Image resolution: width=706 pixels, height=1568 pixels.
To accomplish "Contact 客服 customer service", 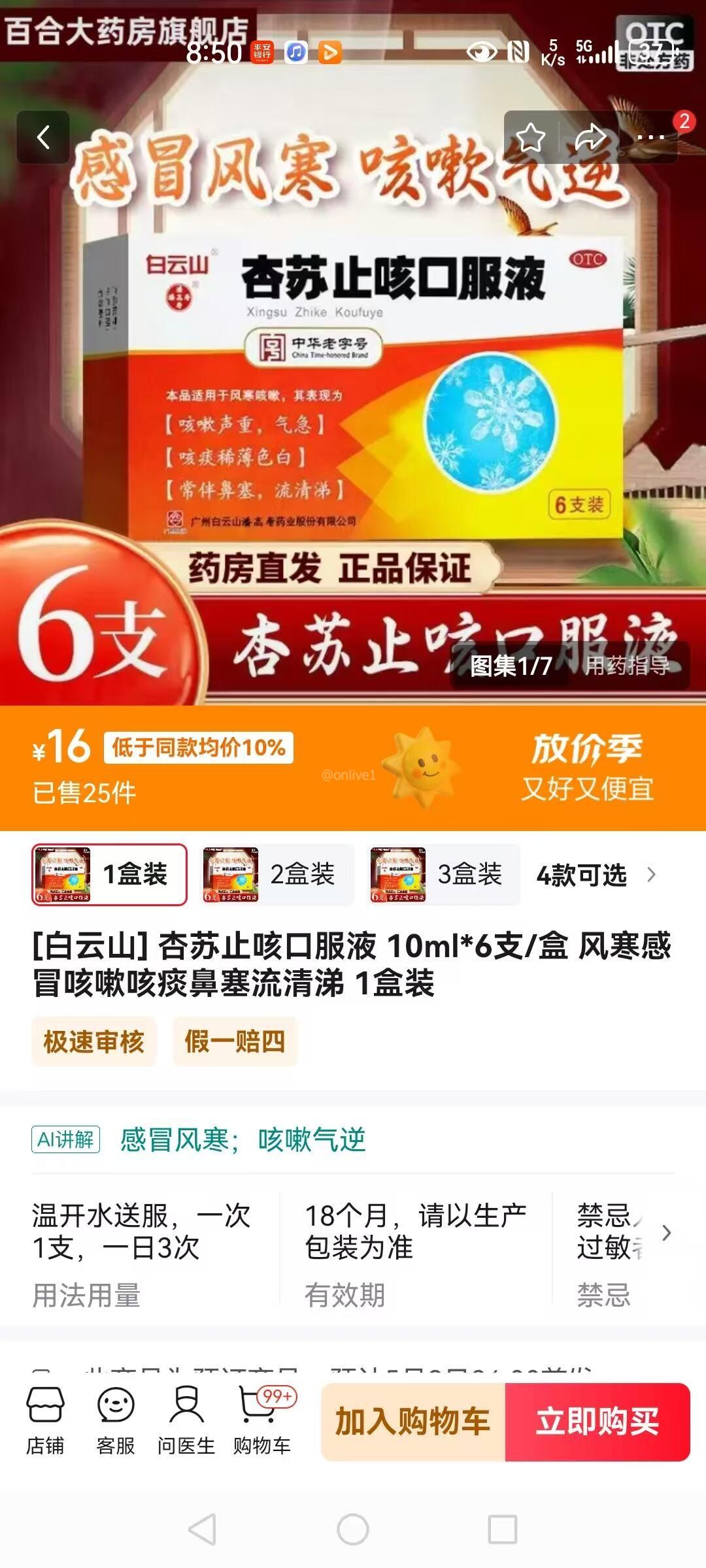I will click(116, 1420).
